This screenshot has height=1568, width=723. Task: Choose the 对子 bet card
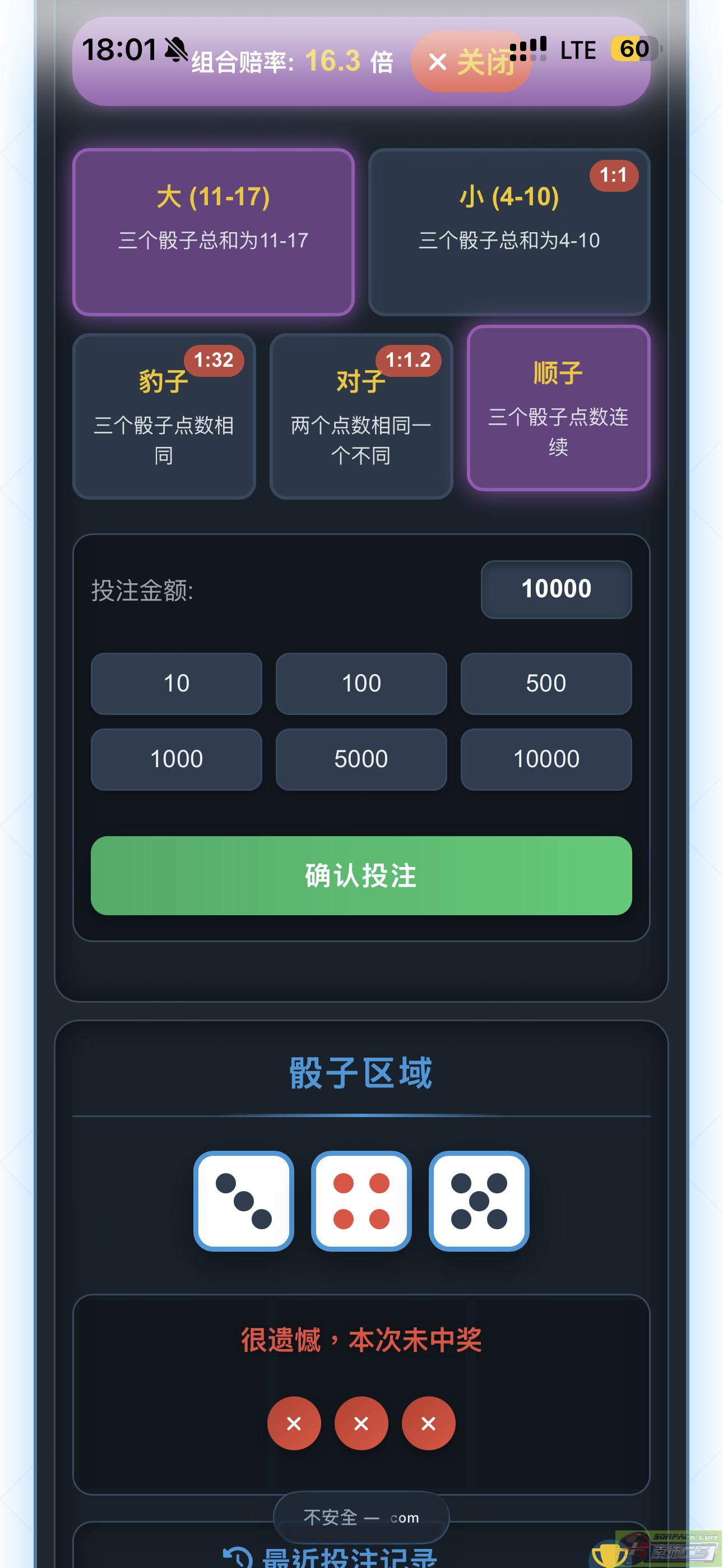click(361, 416)
